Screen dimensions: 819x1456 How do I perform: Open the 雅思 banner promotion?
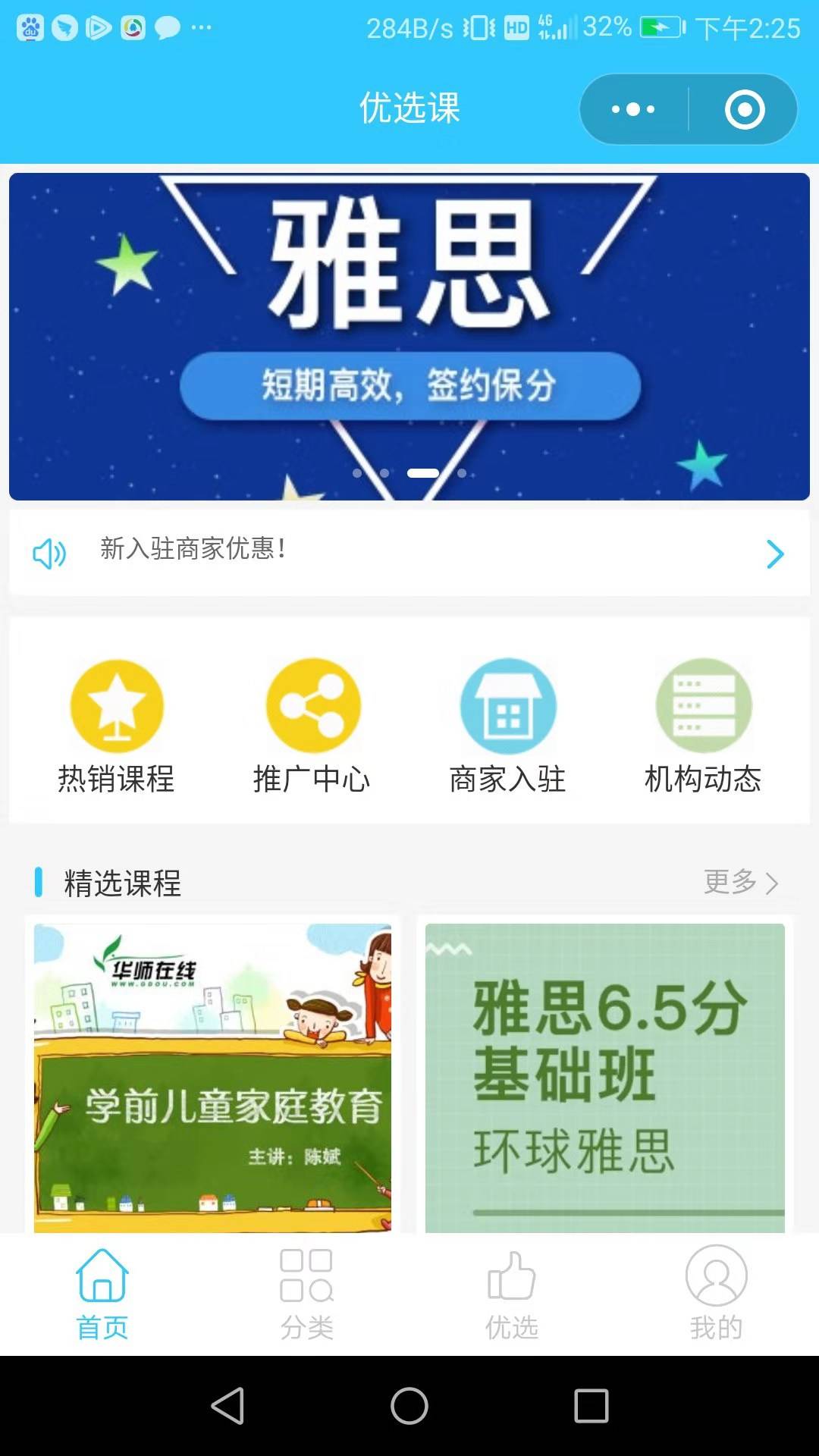[409, 336]
